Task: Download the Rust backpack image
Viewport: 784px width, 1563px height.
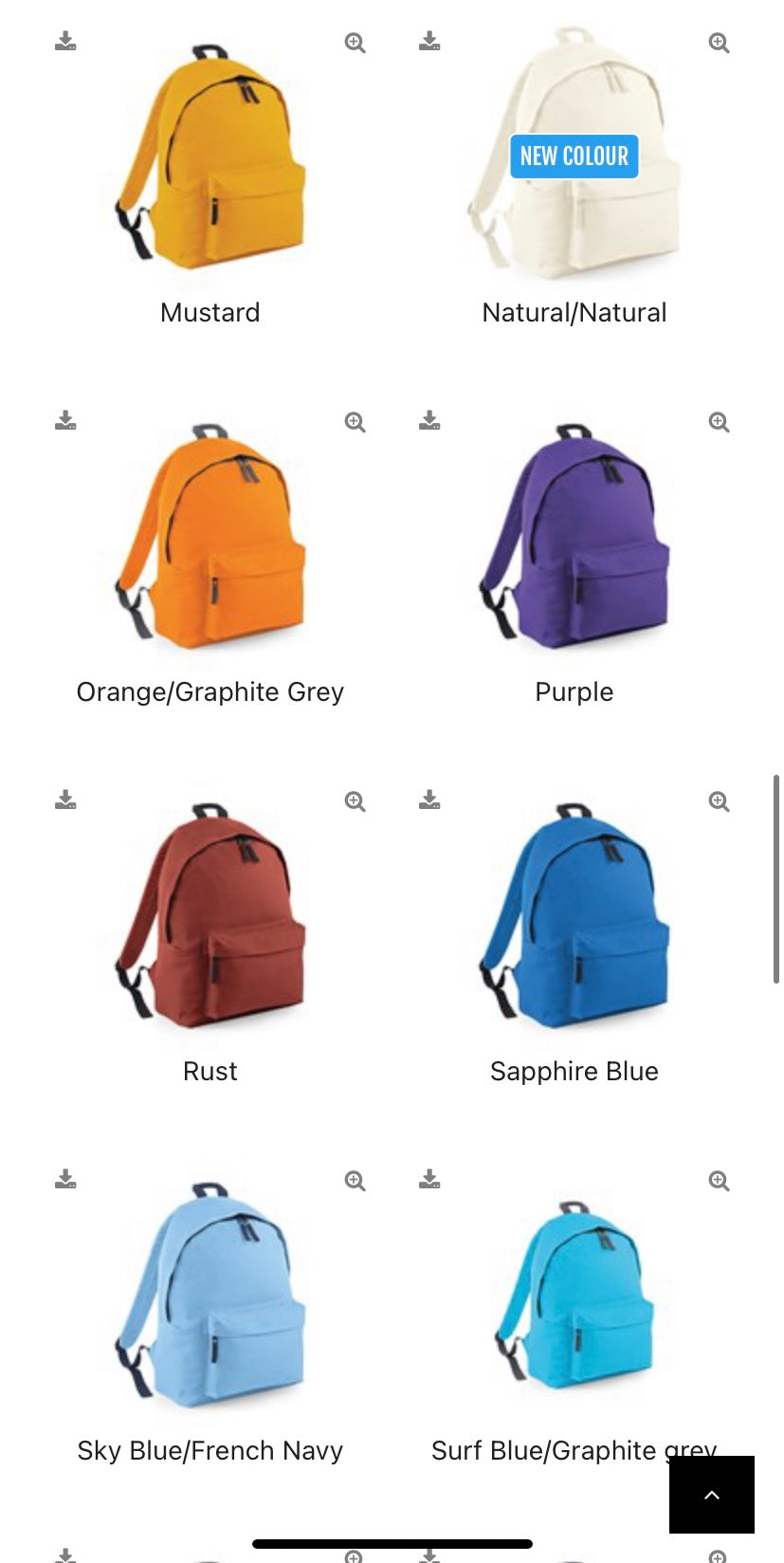Action: point(65,800)
